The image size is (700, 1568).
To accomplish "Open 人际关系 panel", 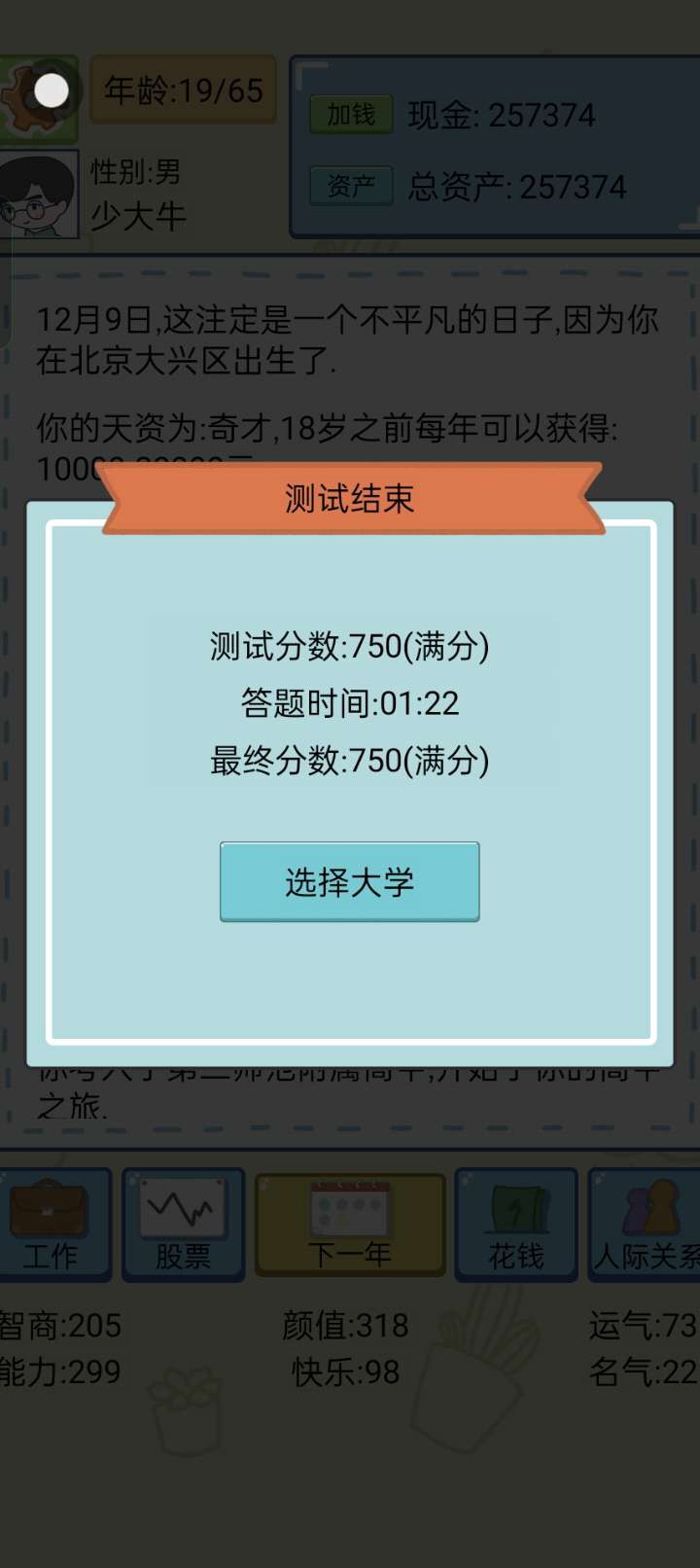I will coord(646,1224).
